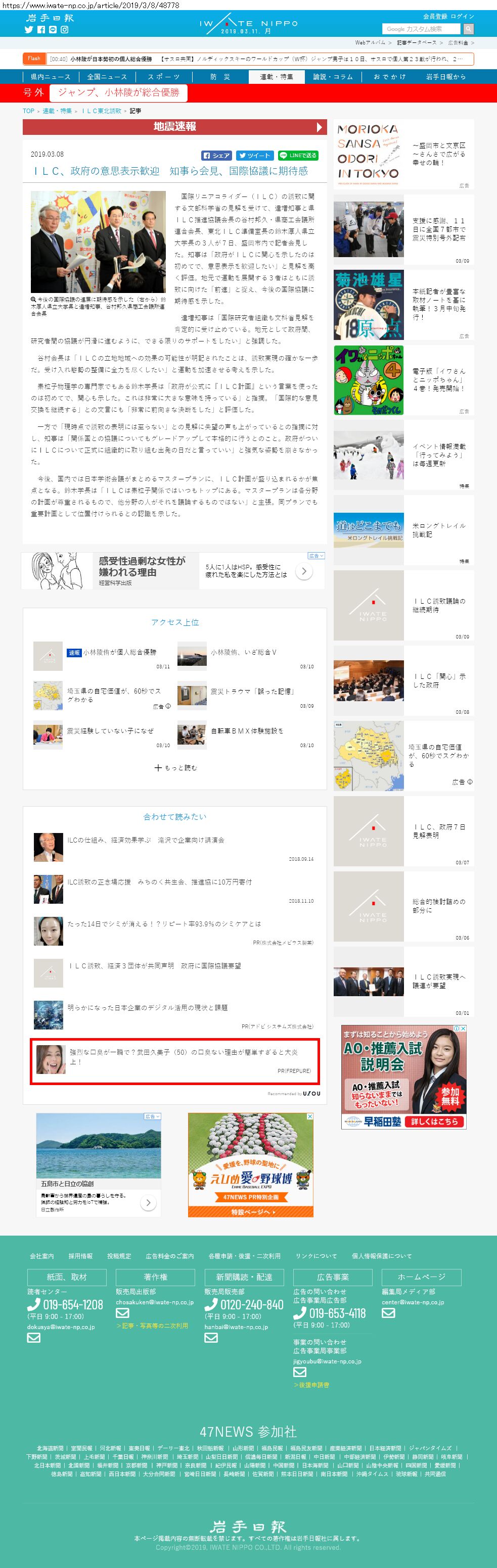497x1568 pixels.
Task: Open the 号外 ジャンプ、小林陵が総合優勝 banner
Action: pyautogui.click(x=119, y=92)
